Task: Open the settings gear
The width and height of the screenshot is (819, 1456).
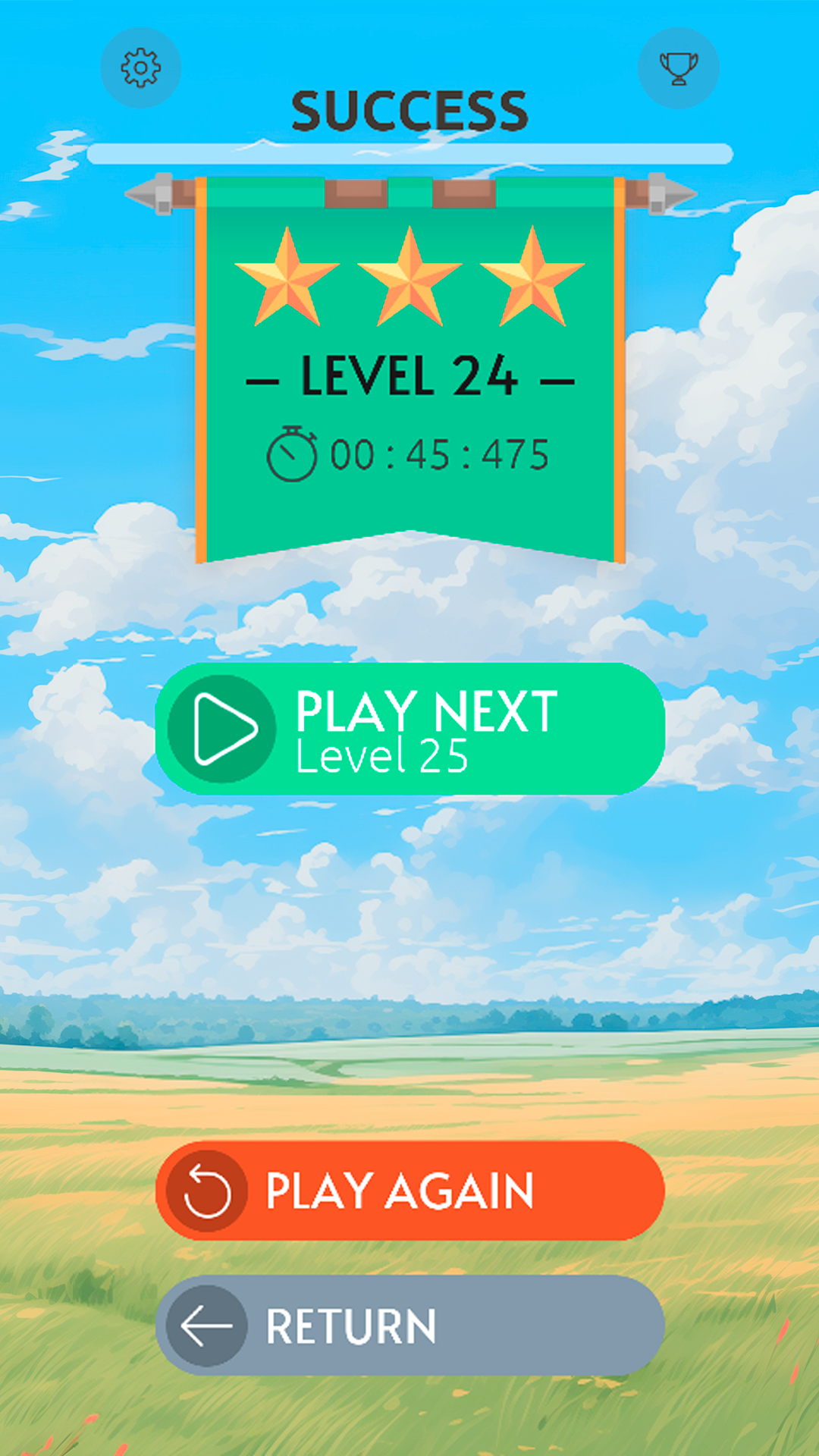Action: (141, 68)
